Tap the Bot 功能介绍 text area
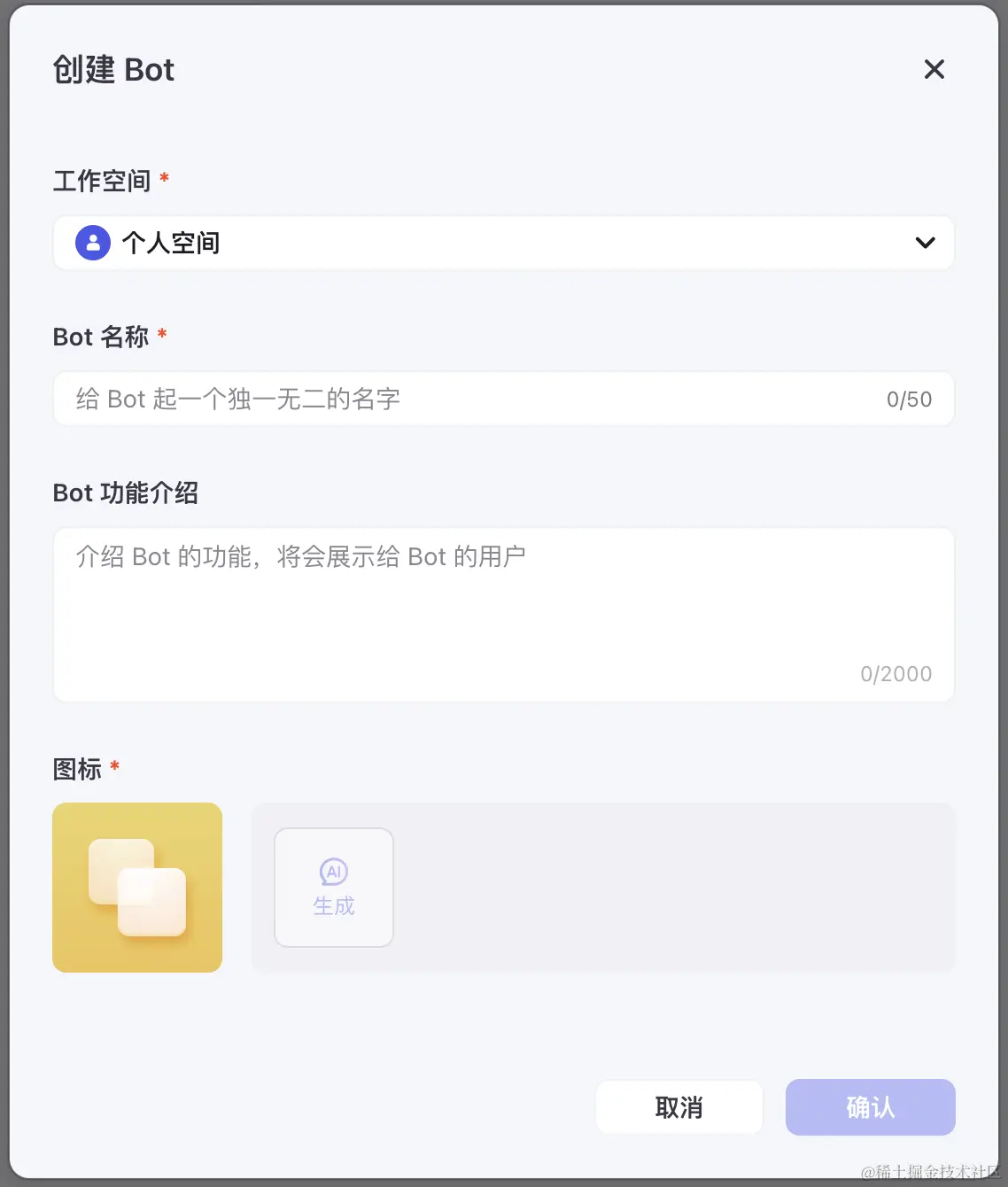 [x=503, y=613]
